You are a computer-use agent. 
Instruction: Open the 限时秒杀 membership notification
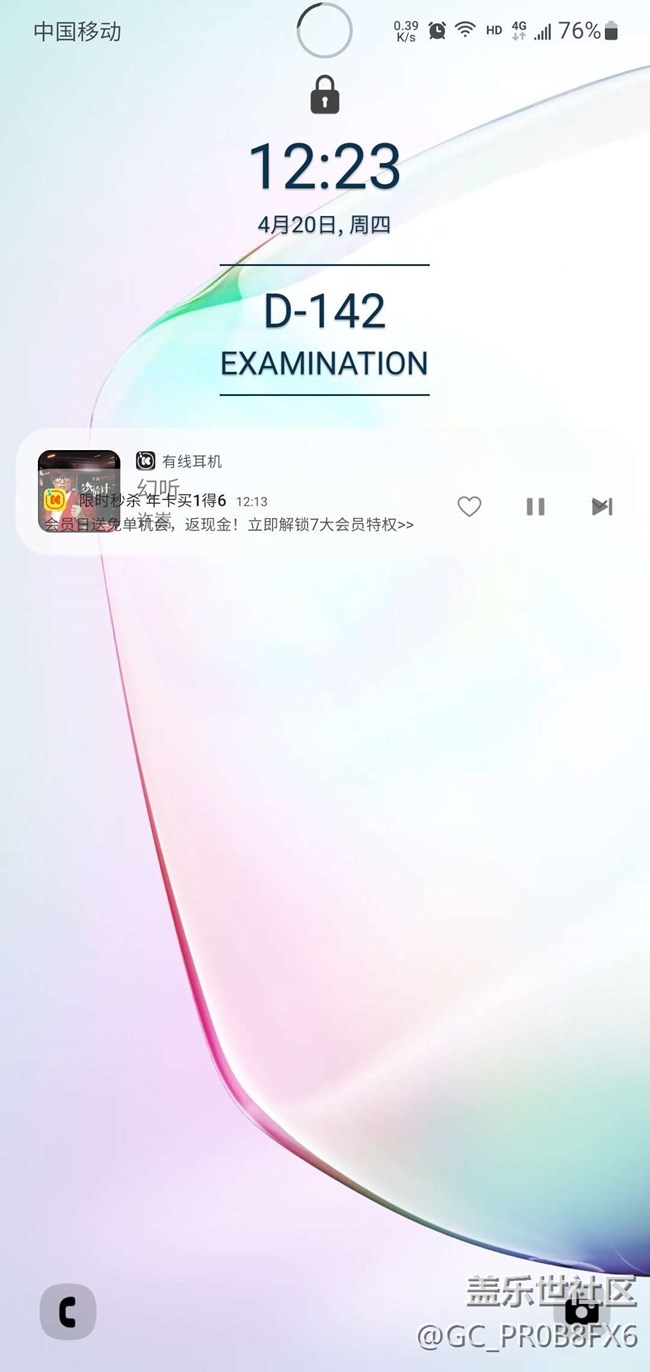click(x=250, y=513)
